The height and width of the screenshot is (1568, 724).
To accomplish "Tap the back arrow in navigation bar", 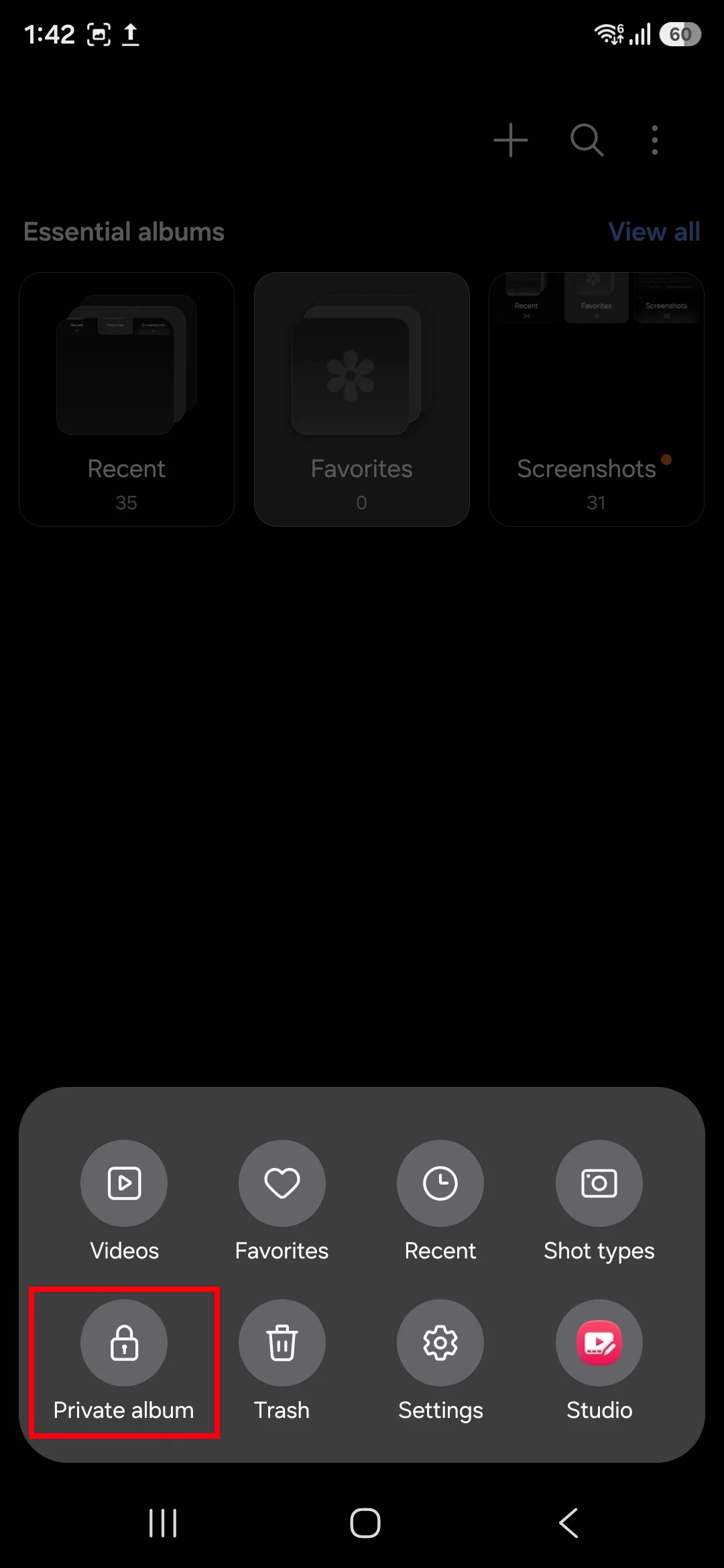I will (567, 1522).
